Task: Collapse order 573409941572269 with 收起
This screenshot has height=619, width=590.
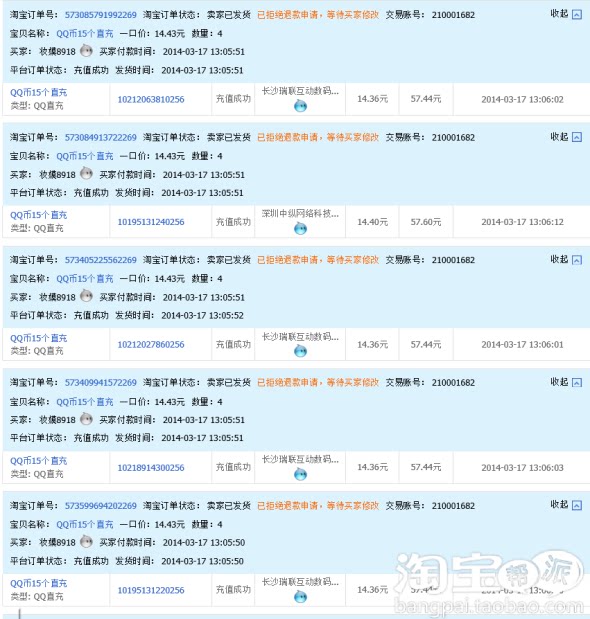Action: click(566, 382)
